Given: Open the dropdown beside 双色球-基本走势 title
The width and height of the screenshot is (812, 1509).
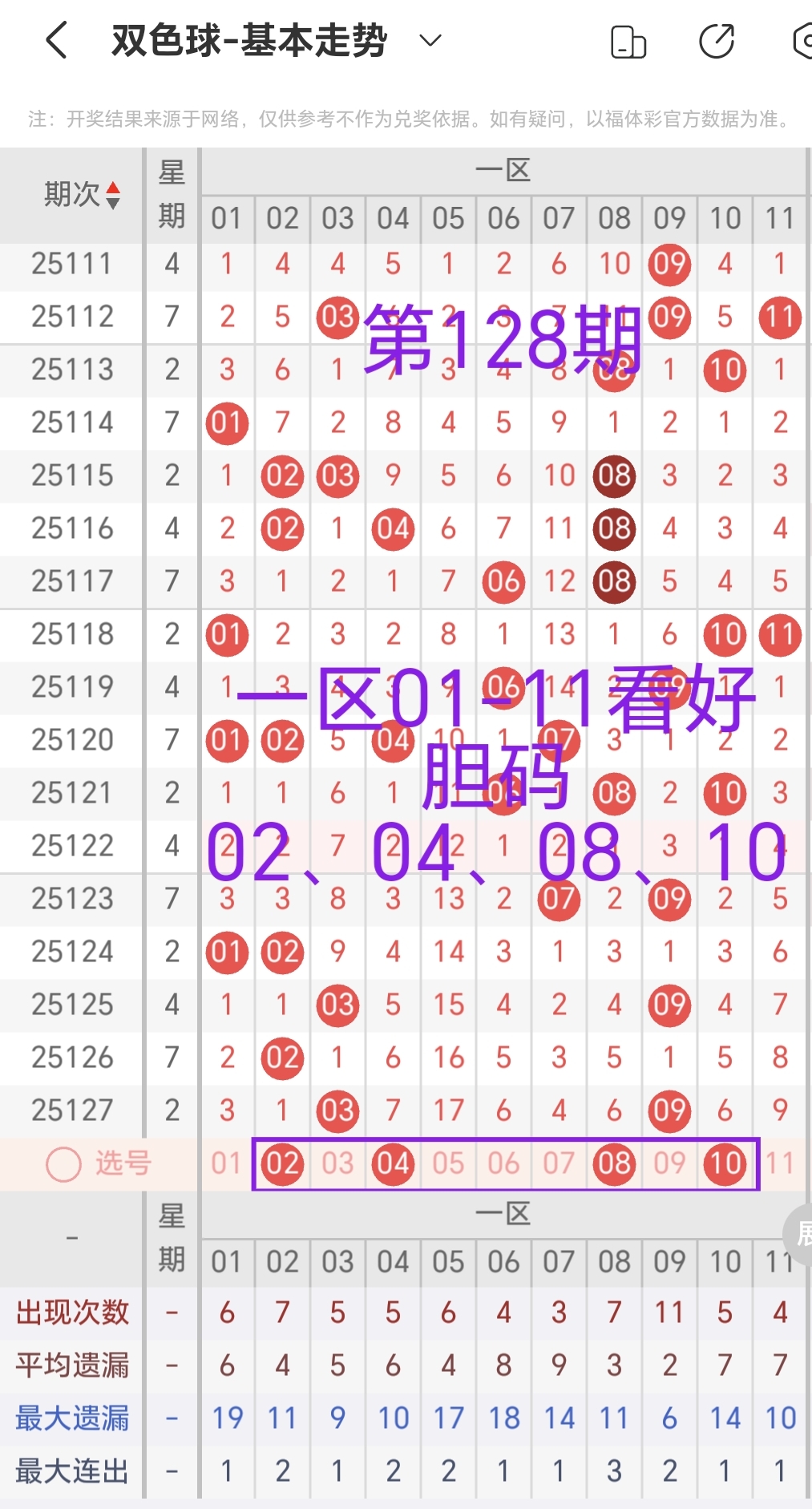Looking at the screenshot, I should point(430,40).
